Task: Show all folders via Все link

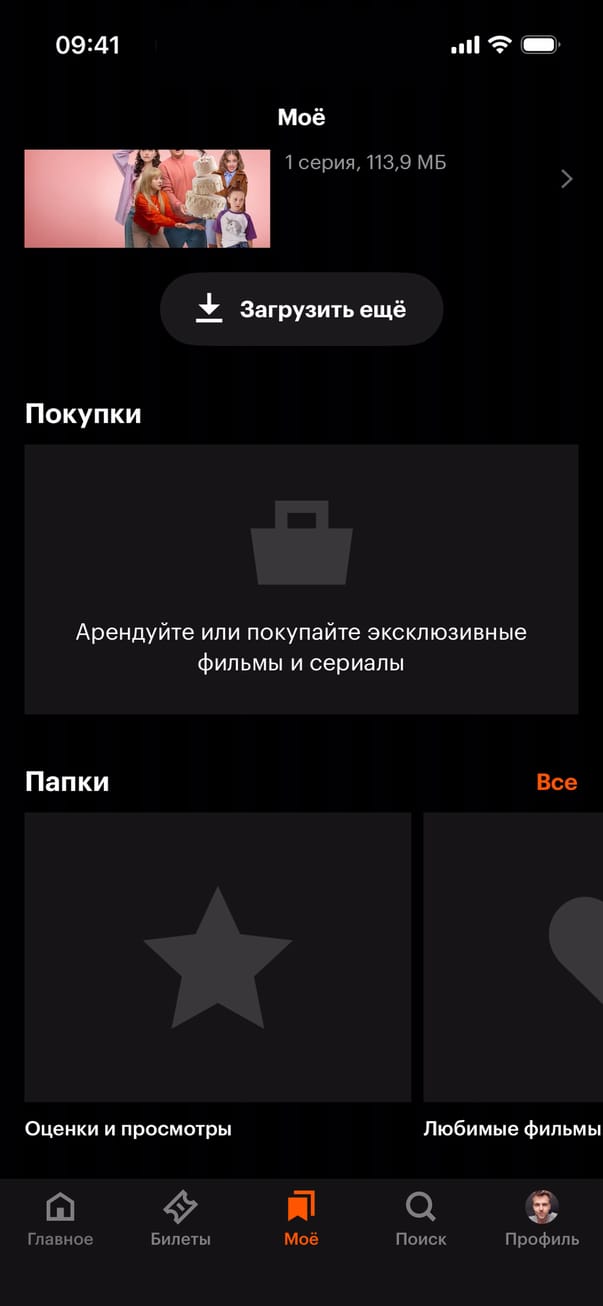Action: click(x=556, y=782)
